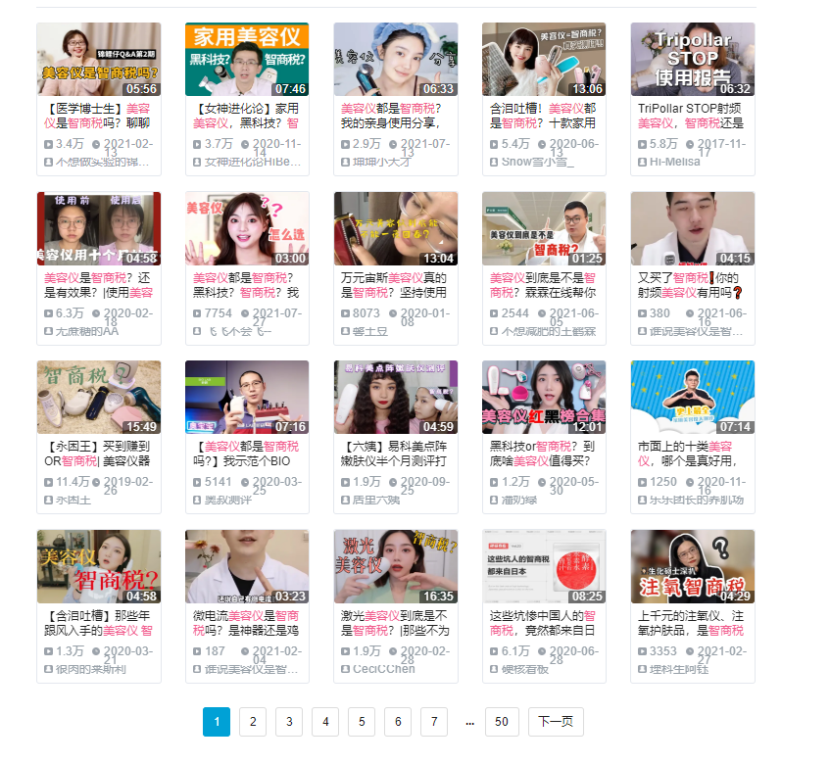Jump to page 7 of results
Screen dimensions: 831x765
tap(433, 722)
